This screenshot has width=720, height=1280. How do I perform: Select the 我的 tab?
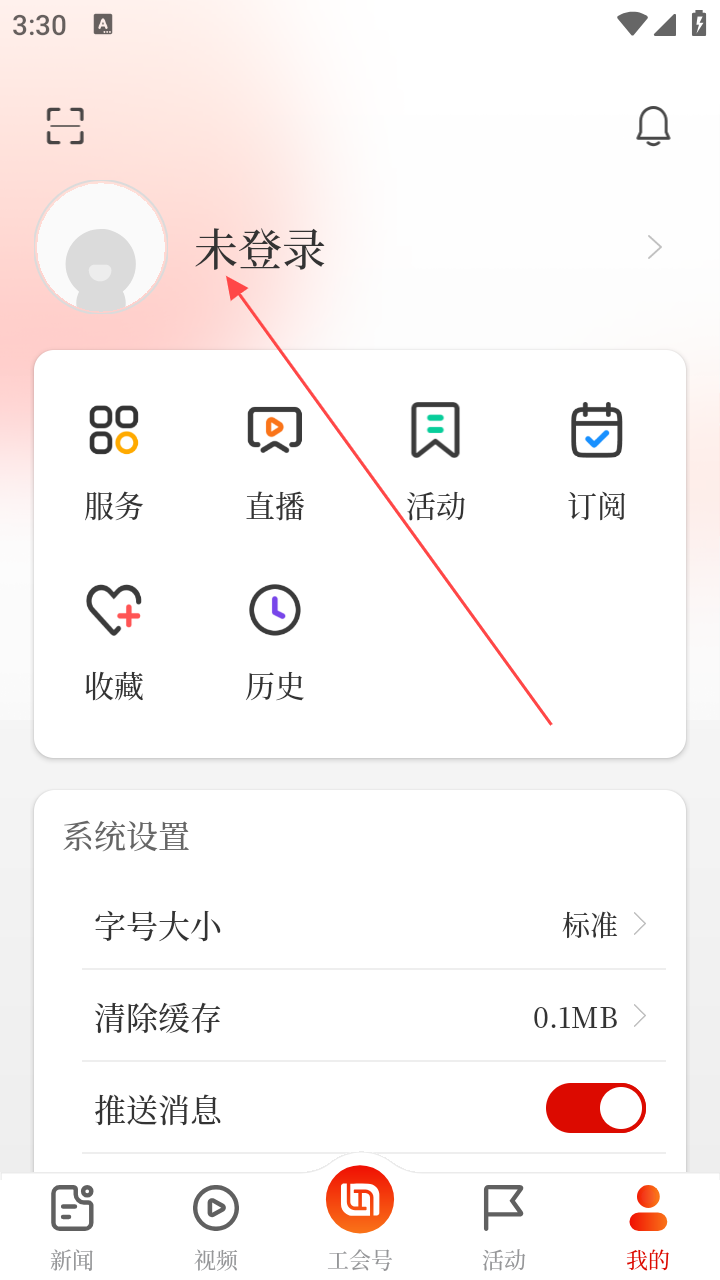tap(648, 1228)
